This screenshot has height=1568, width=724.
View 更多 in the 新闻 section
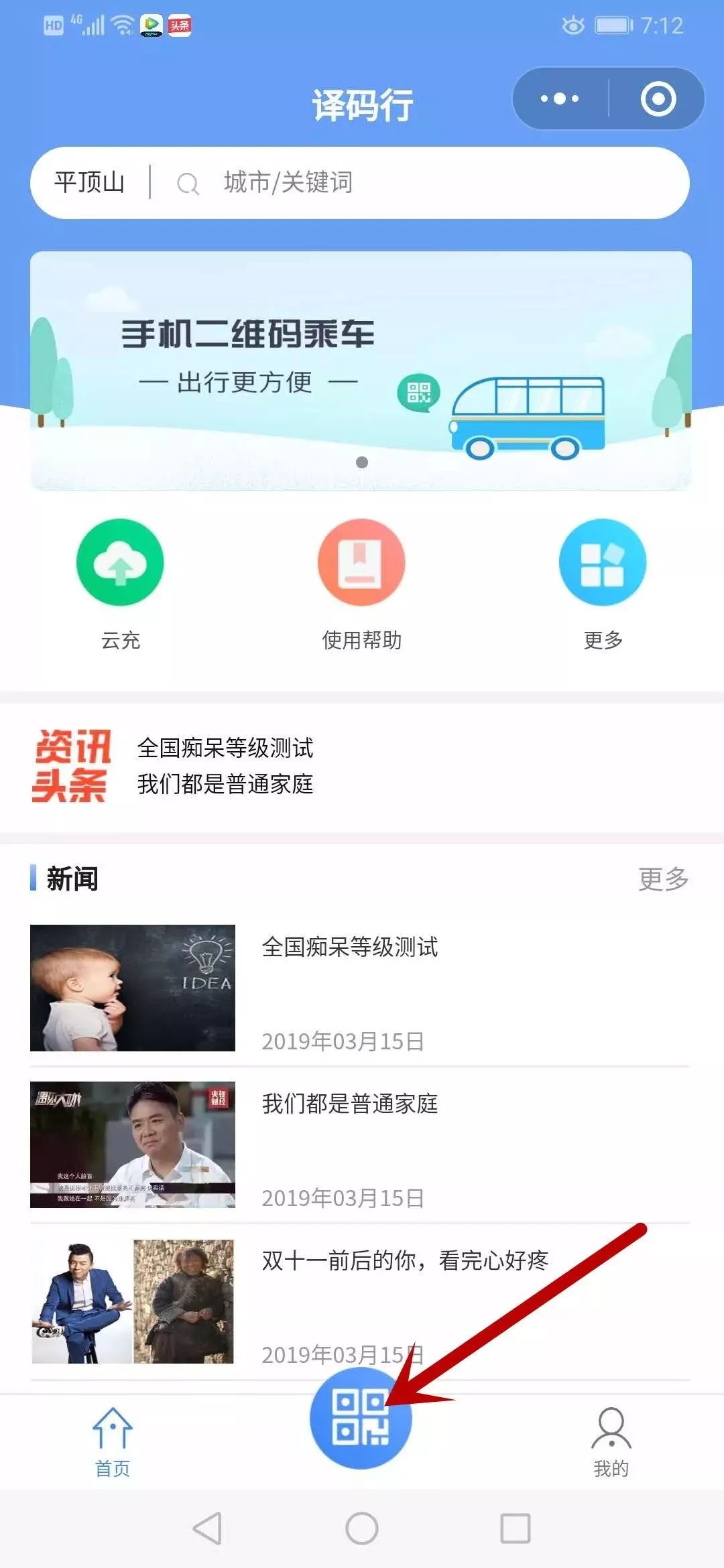663,878
